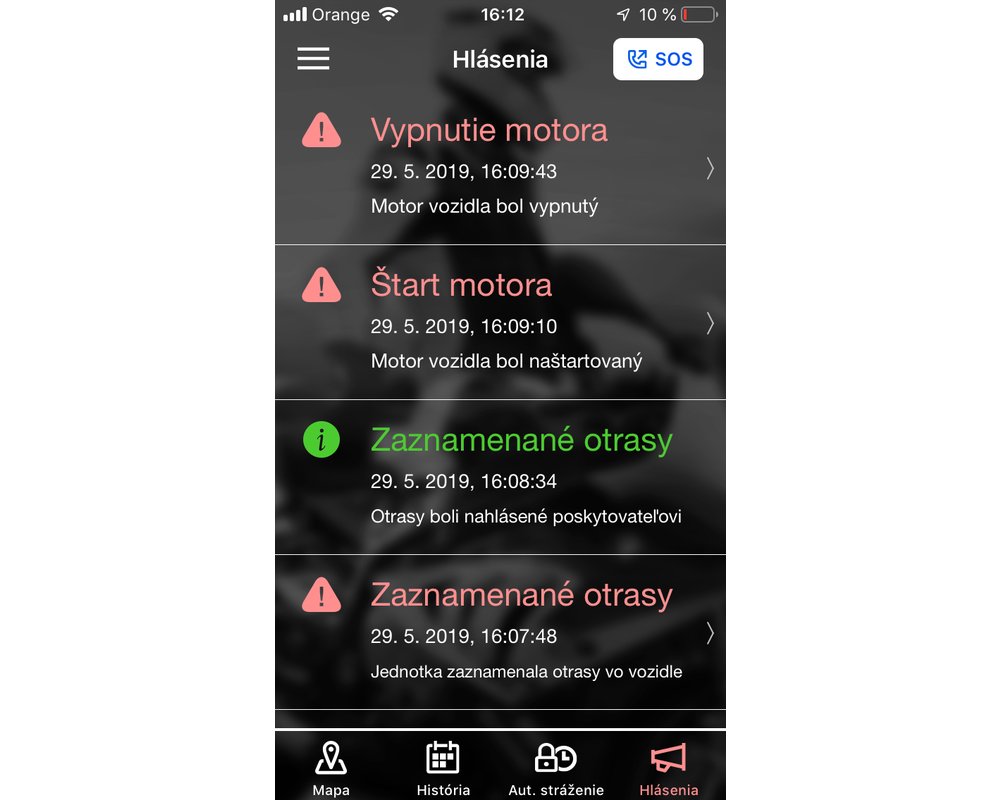Open the Aut. stráženie tab

(x=556, y=768)
